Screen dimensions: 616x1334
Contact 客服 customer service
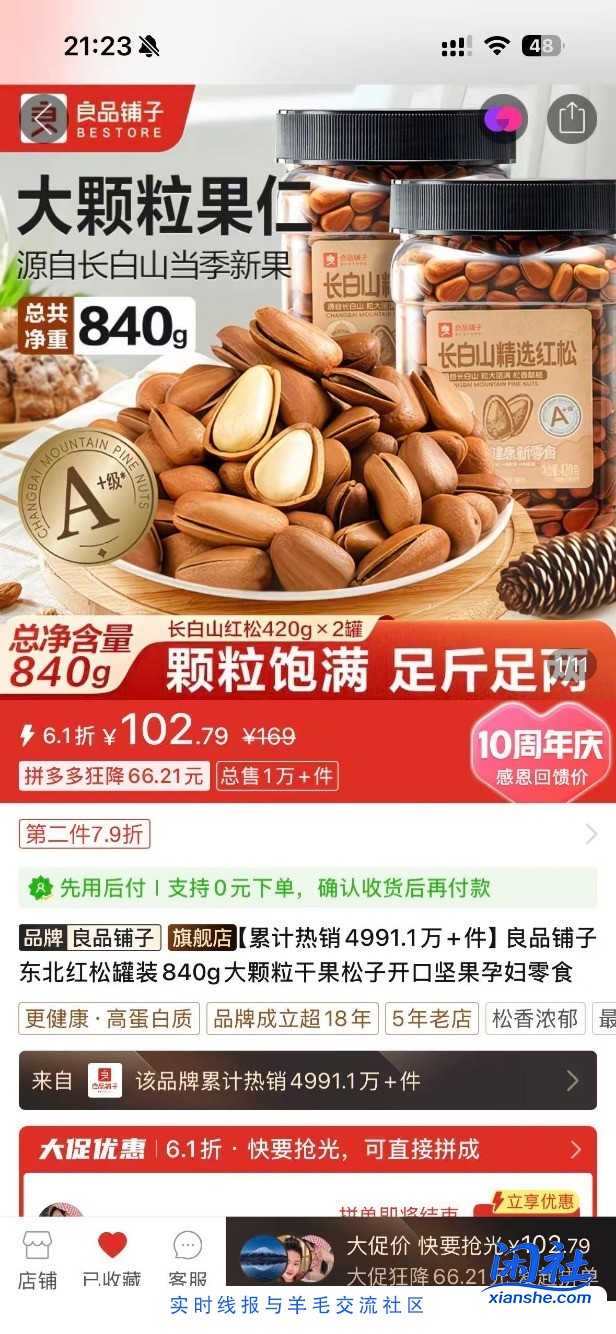[187, 1260]
